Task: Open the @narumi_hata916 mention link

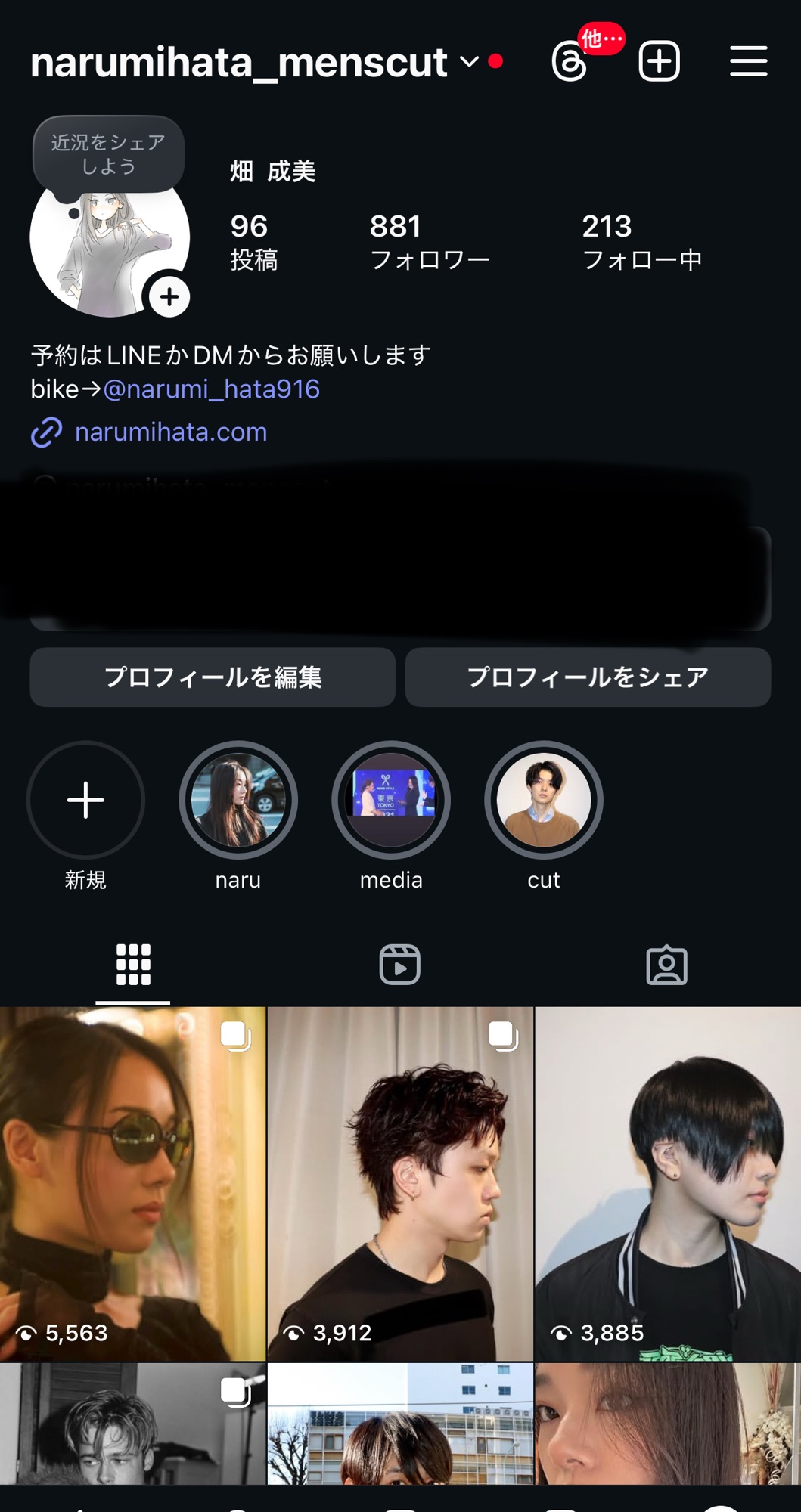Action: coord(211,389)
